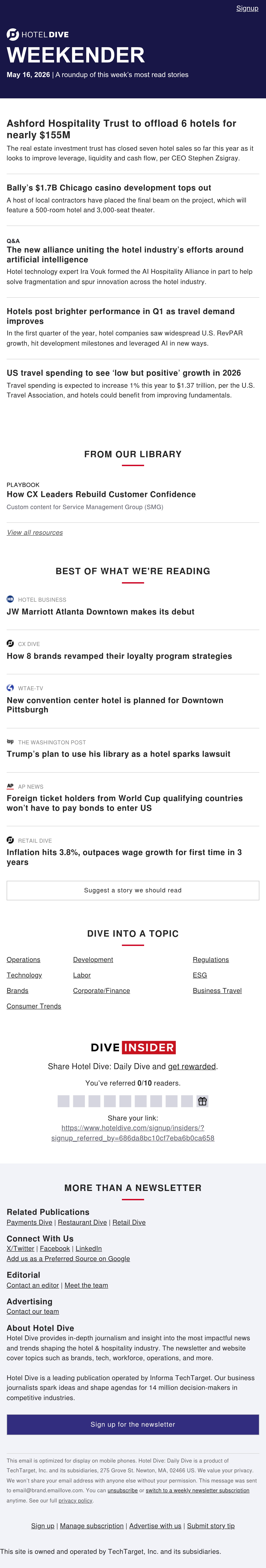
Task: Open the insiders referral signup link
Action: (133, 1133)
